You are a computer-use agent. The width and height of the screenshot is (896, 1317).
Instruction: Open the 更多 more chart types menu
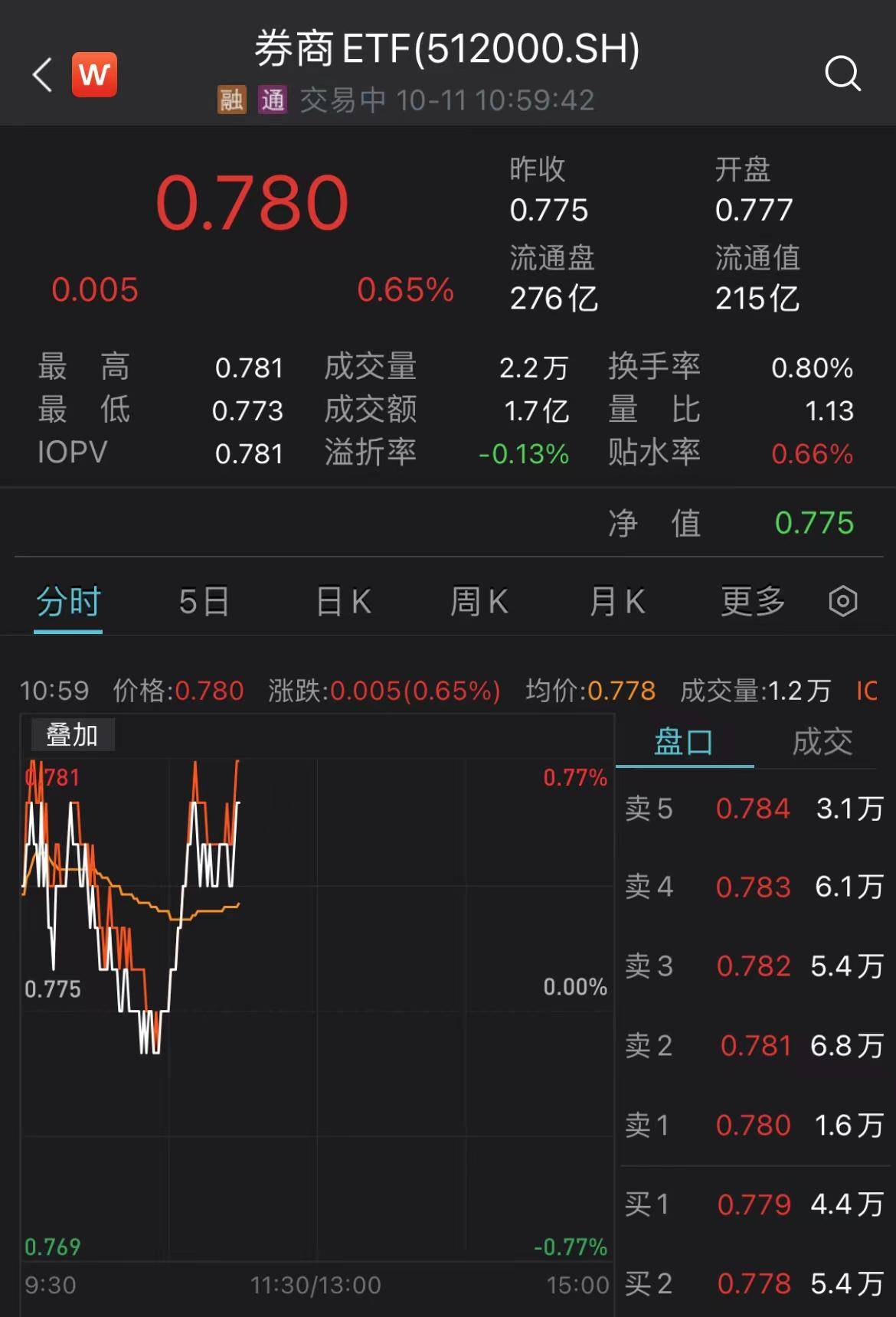click(752, 602)
